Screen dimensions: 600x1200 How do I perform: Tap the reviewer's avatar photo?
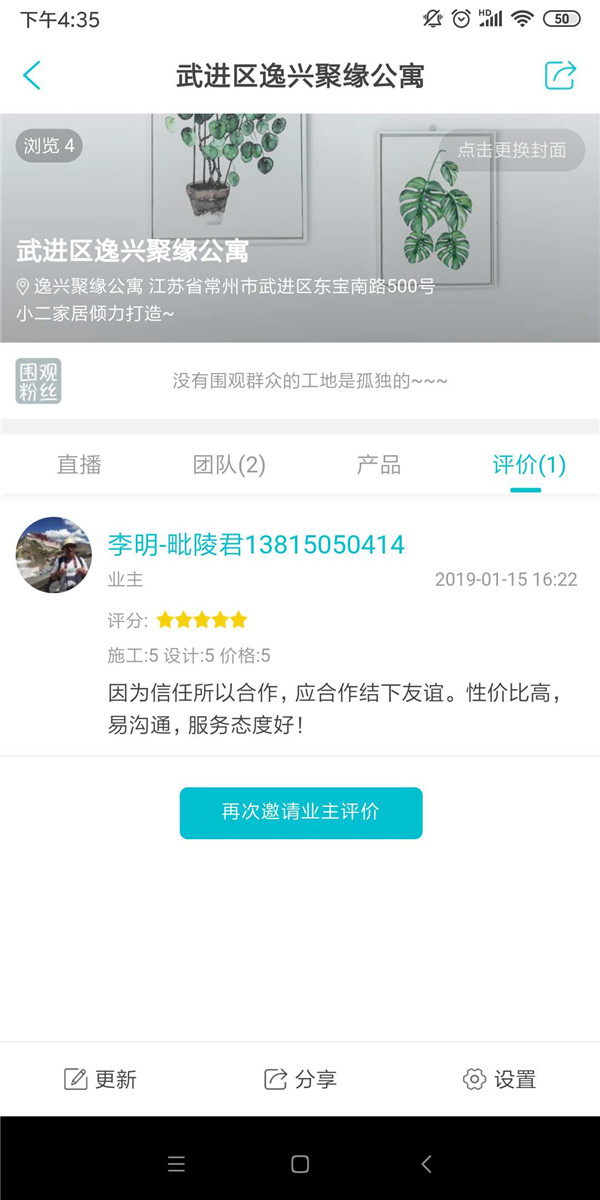(x=54, y=555)
